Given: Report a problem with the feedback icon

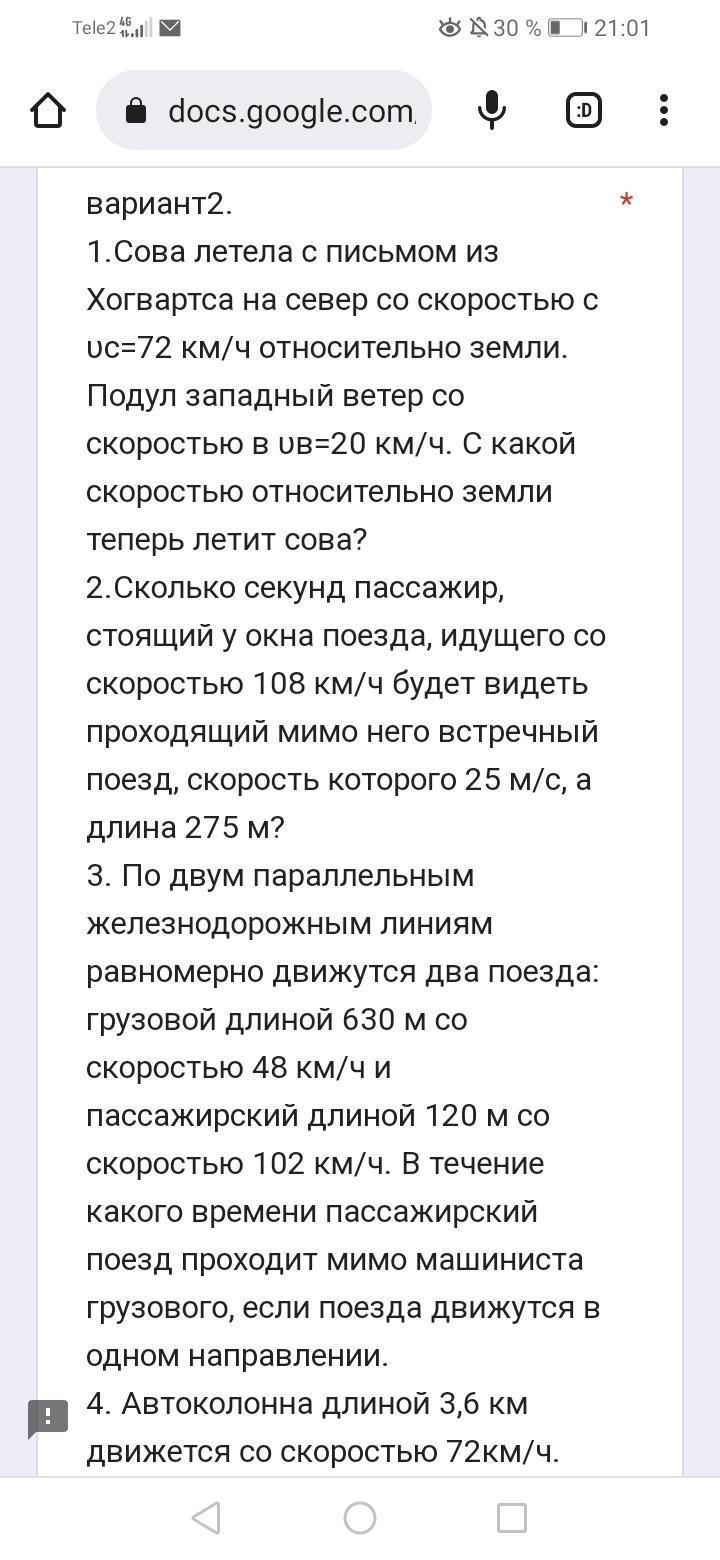Looking at the screenshot, I should tap(48, 1417).
